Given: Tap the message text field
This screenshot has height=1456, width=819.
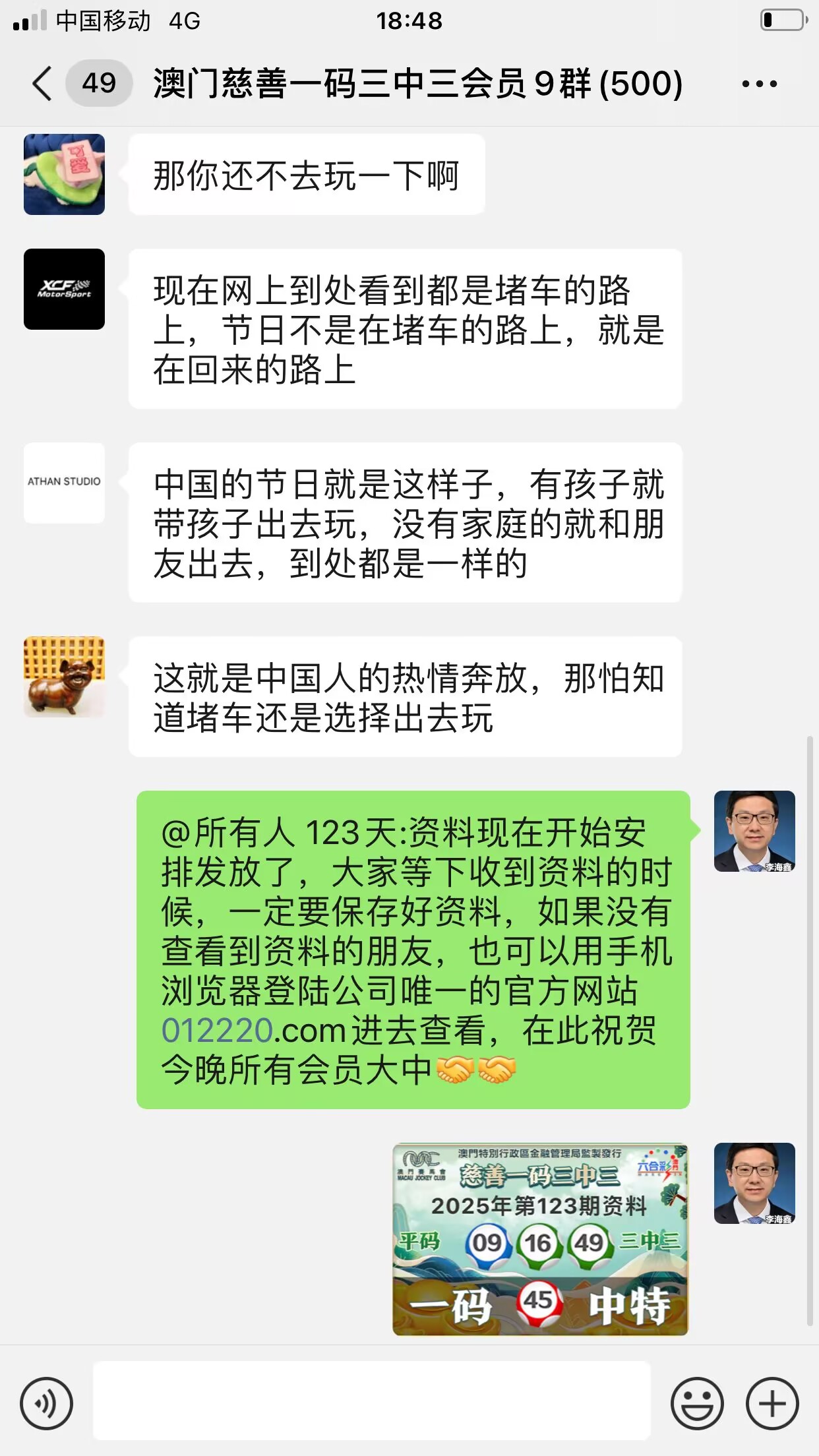Looking at the screenshot, I should point(371,1400).
